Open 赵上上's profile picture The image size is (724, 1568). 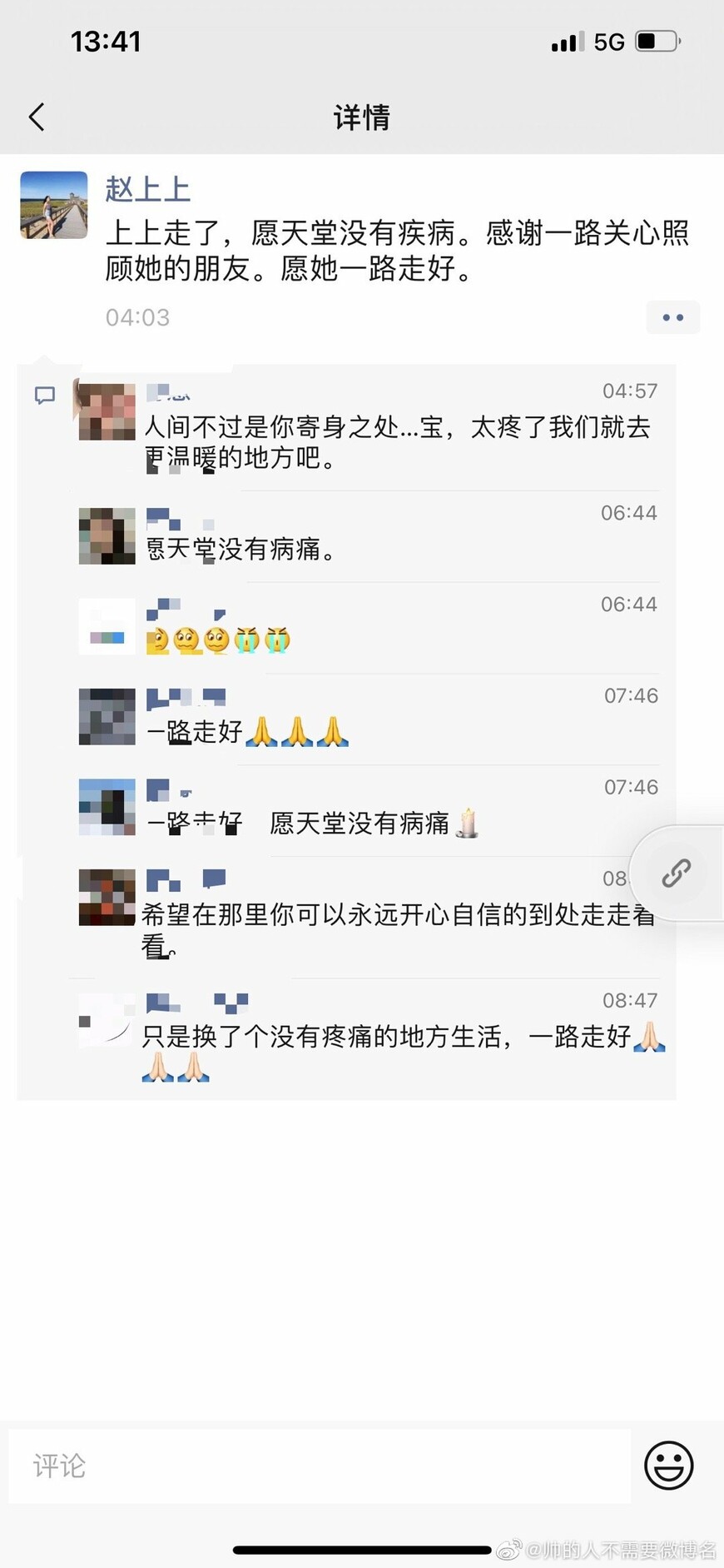pos(54,206)
